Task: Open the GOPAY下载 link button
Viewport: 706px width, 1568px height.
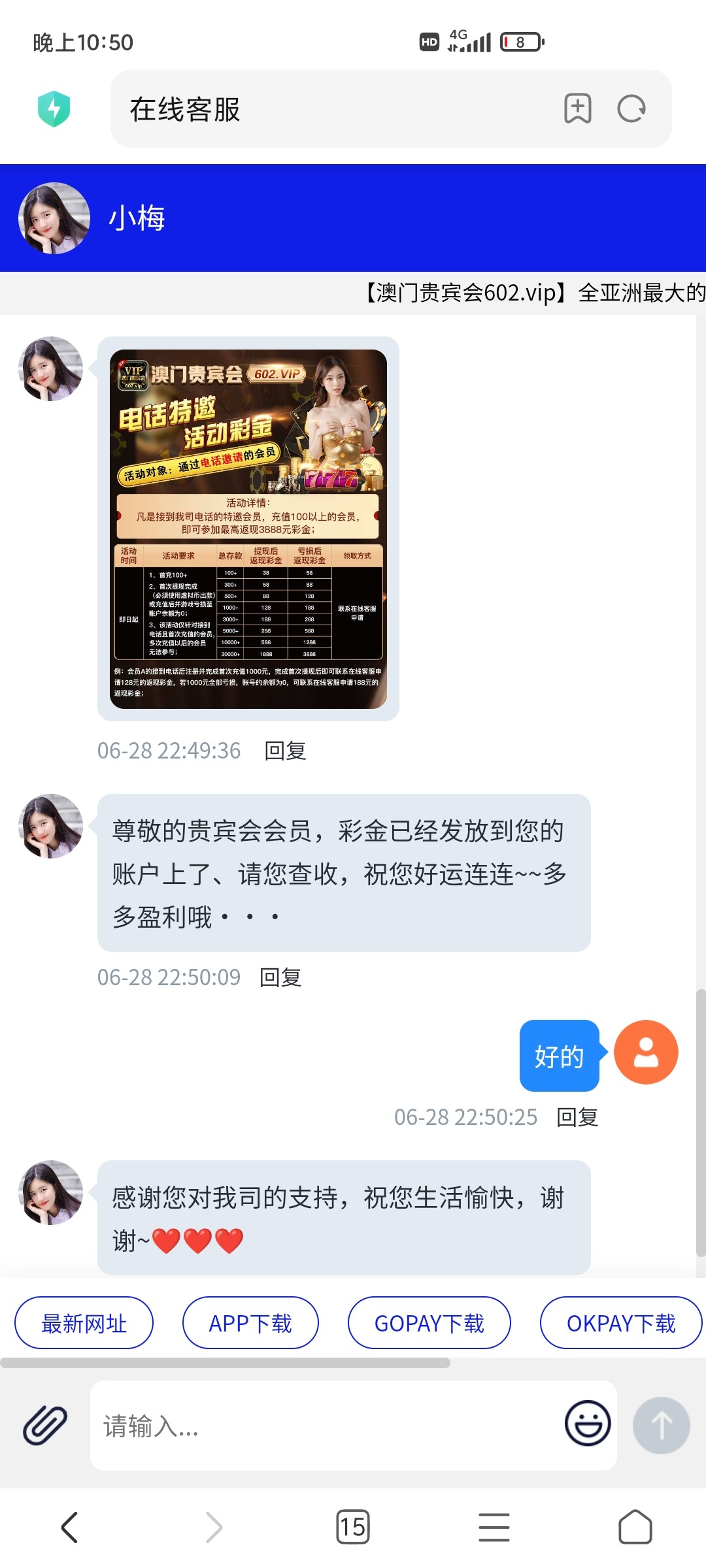Action: (429, 1323)
